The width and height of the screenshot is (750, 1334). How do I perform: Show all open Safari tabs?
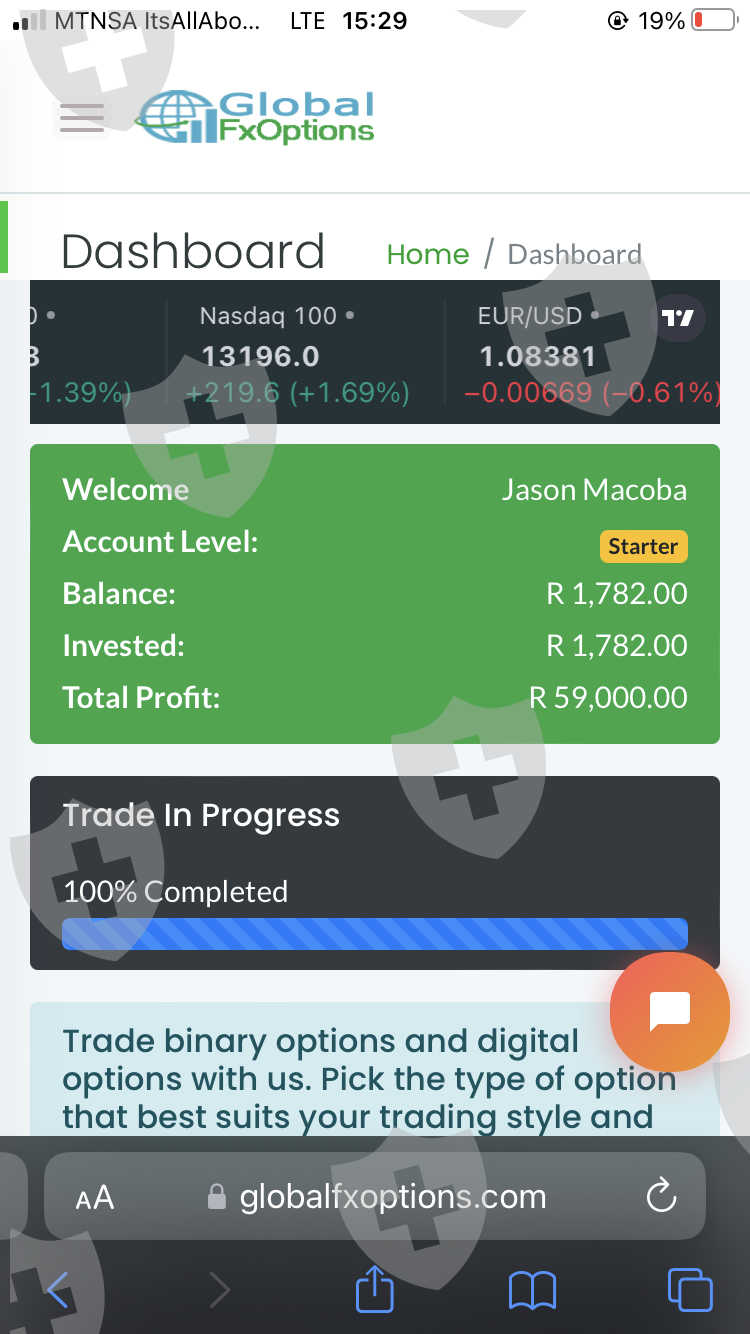[x=690, y=1289]
